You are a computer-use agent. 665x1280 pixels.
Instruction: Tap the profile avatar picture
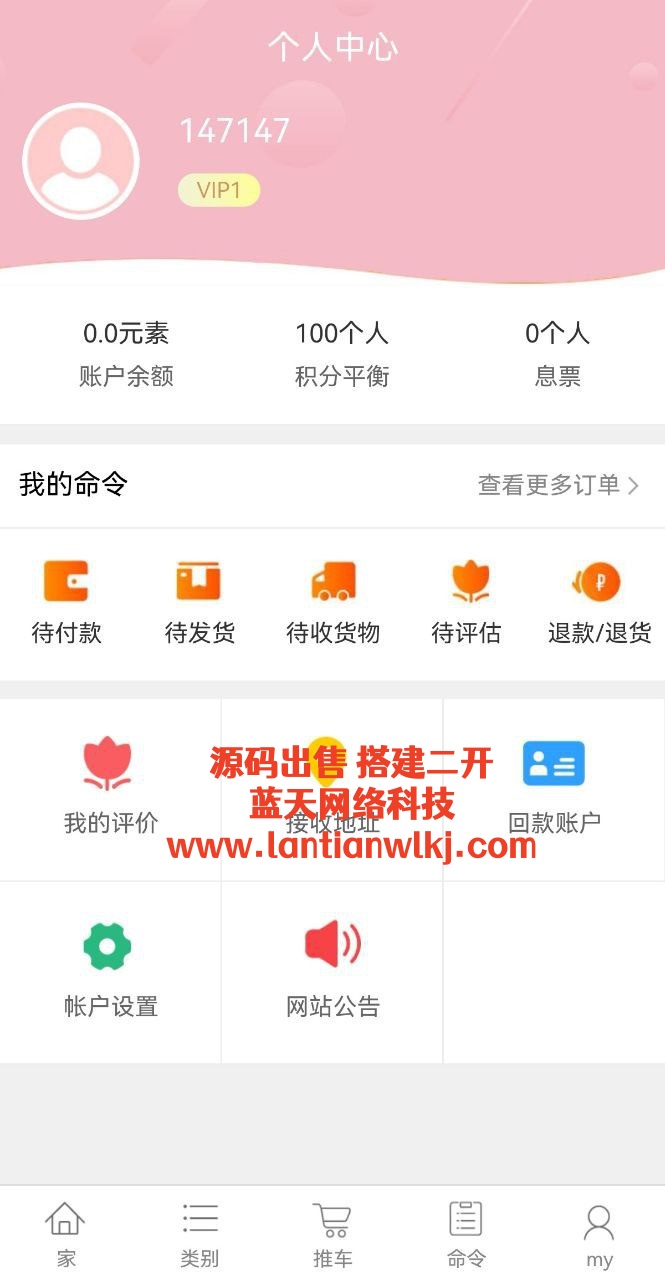pyautogui.click(x=81, y=161)
